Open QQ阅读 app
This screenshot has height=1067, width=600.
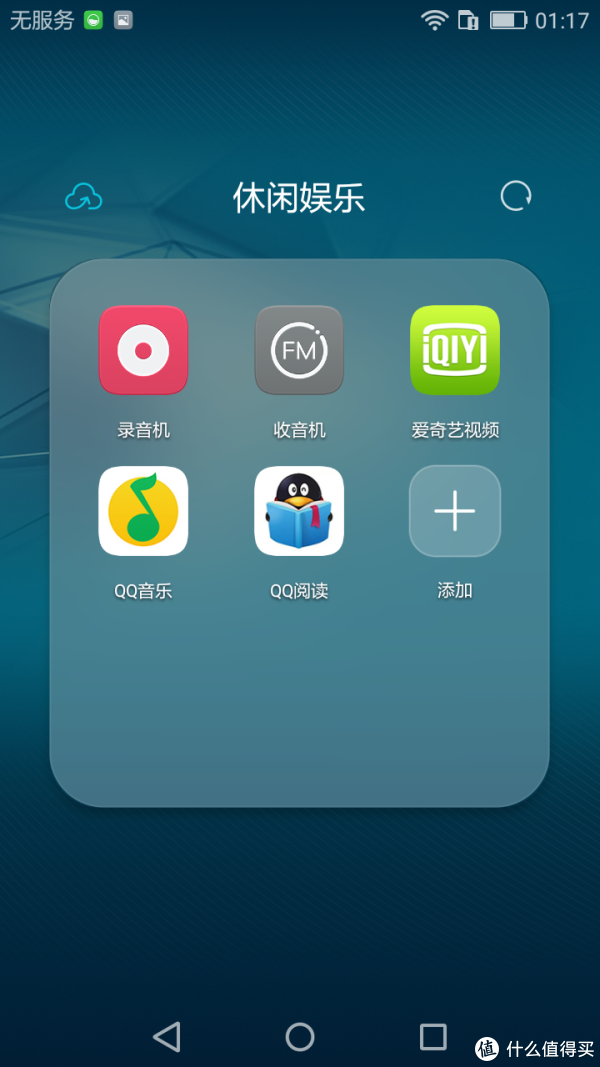(299, 511)
